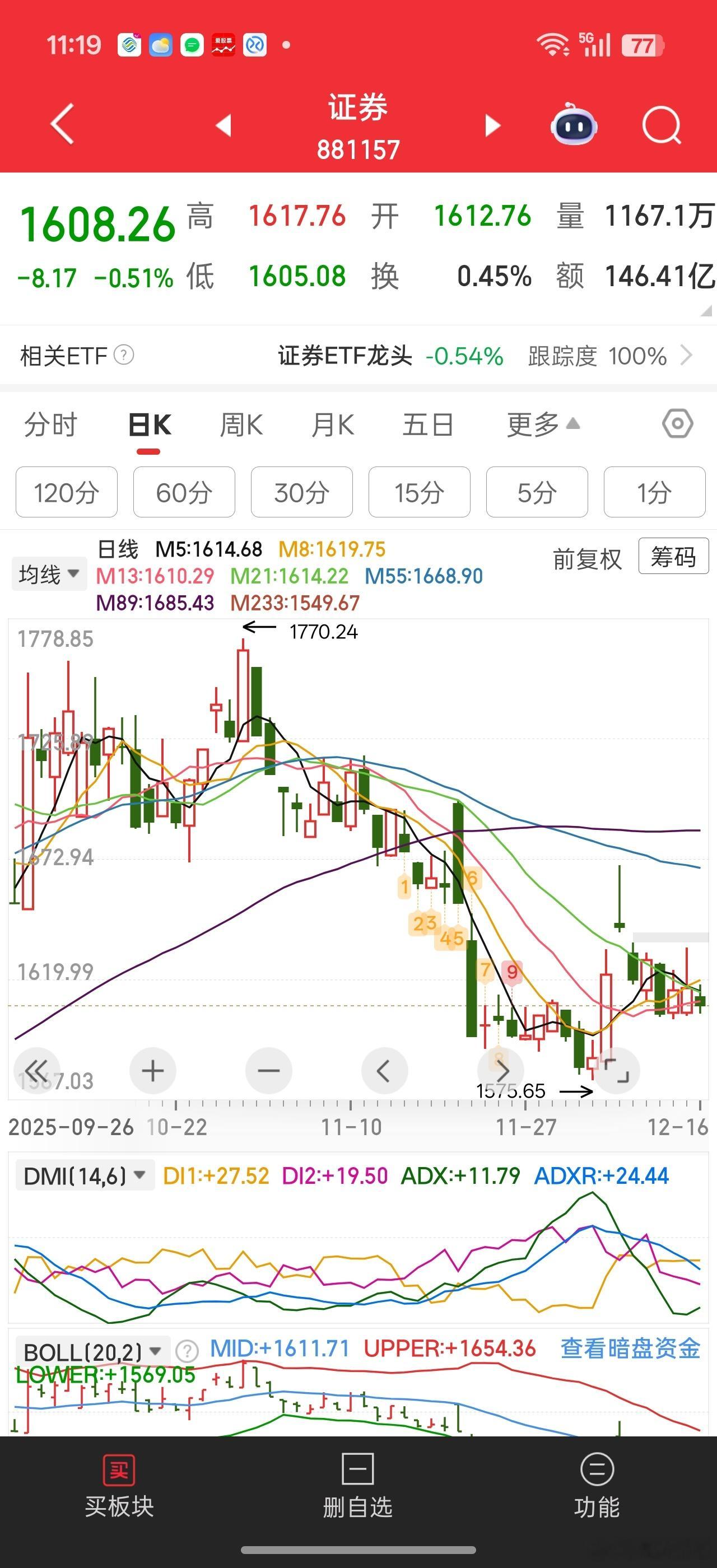Go back with the header back arrow
717x1568 pixels.
click(x=60, y=124)
